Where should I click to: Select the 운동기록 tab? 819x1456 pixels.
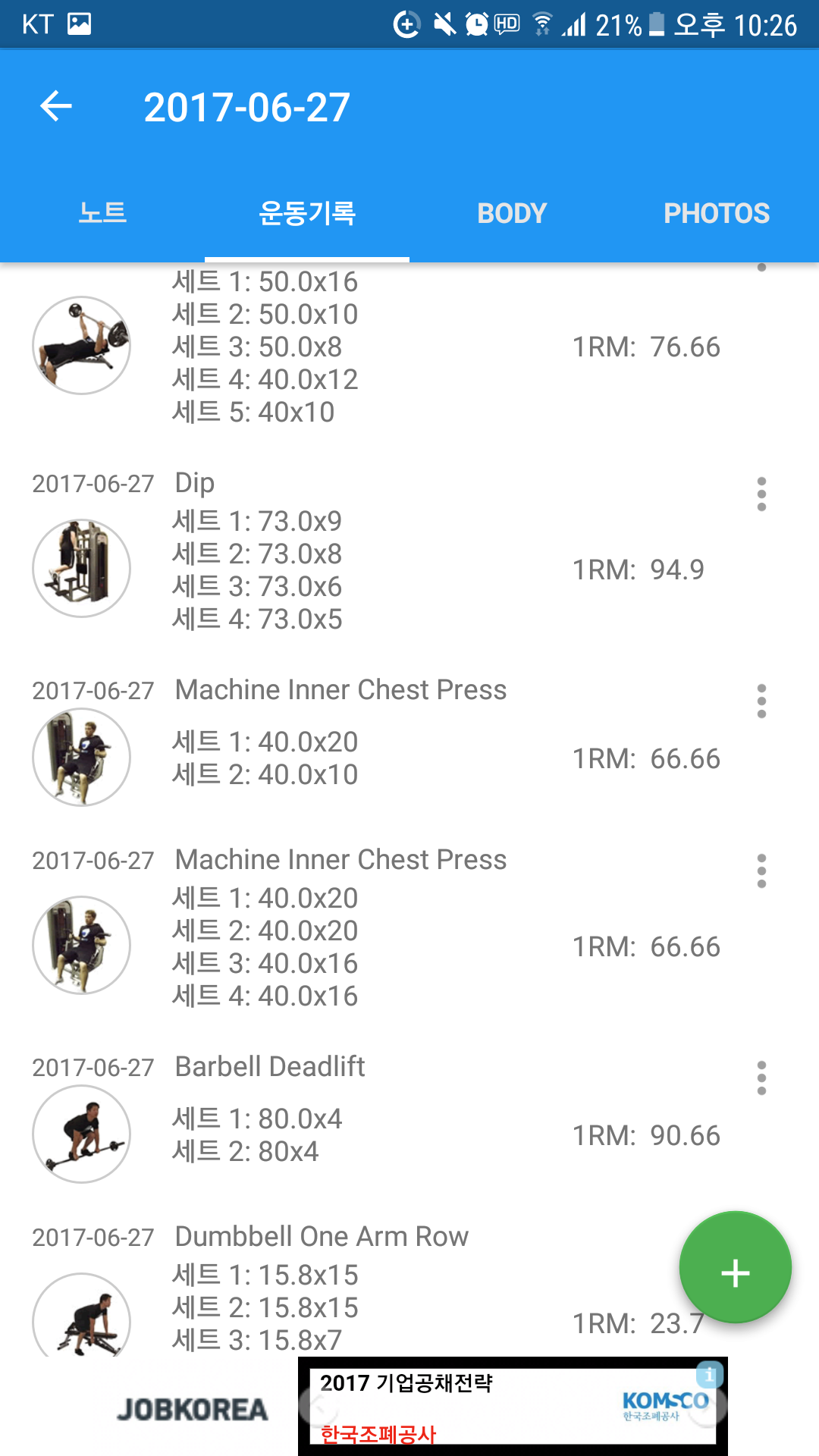point(307,213)
